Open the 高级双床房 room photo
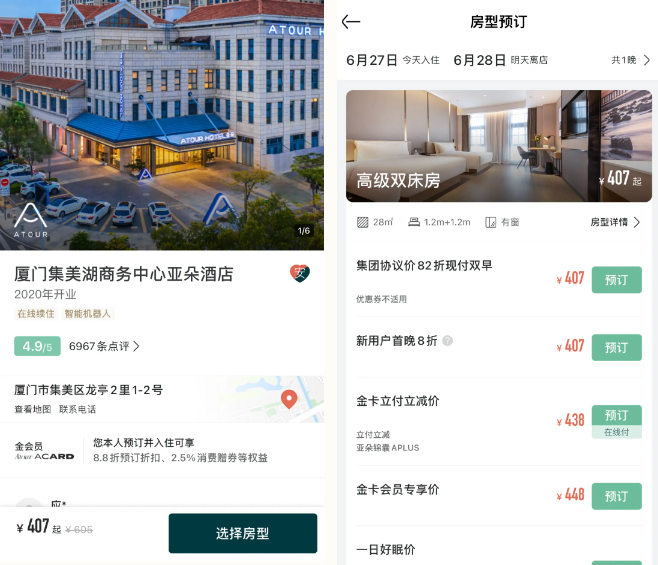Image resolution: width=658 pixels, height=565 pixels. point(498,145)
